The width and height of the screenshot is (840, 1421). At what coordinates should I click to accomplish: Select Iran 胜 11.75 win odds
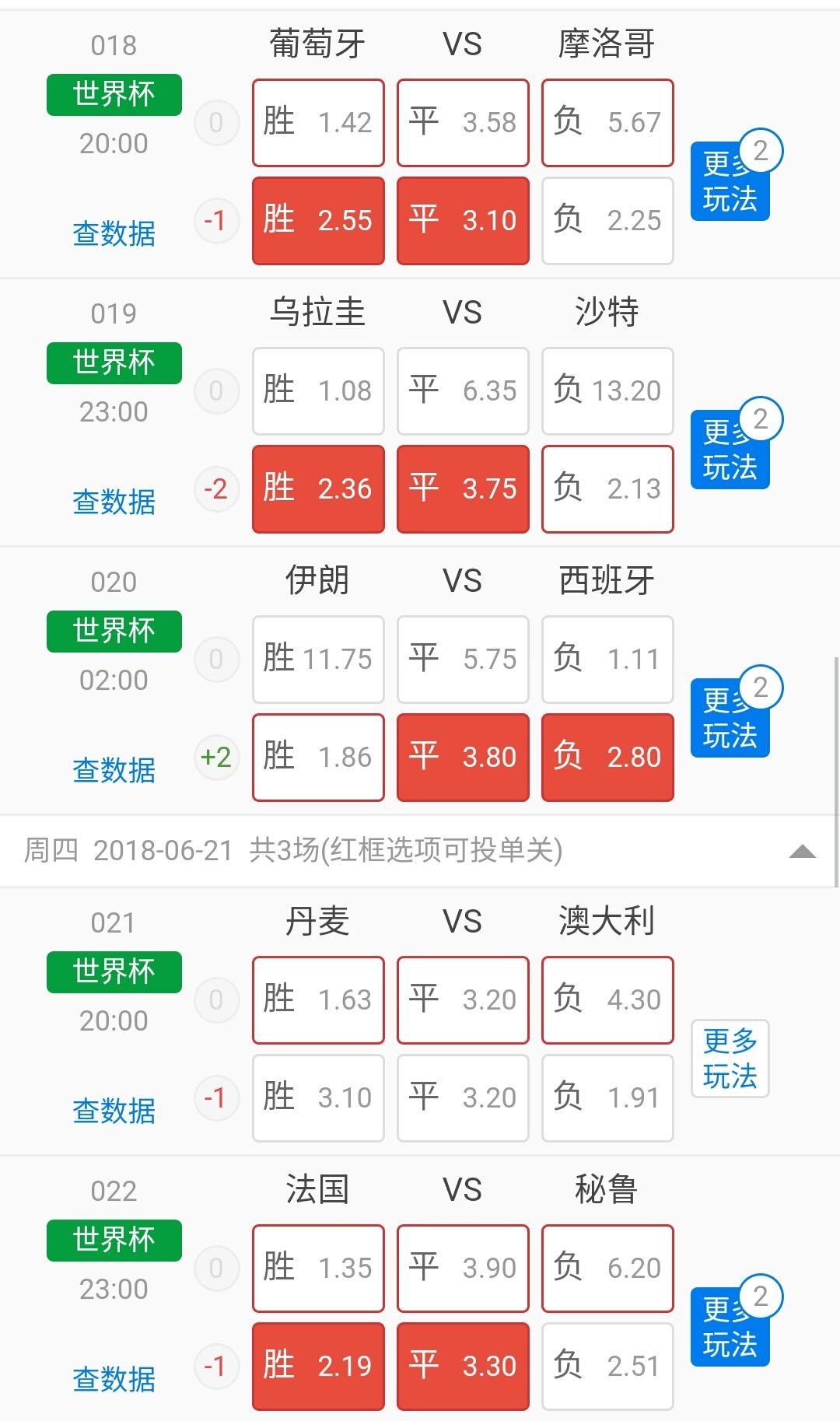[317, 658]
